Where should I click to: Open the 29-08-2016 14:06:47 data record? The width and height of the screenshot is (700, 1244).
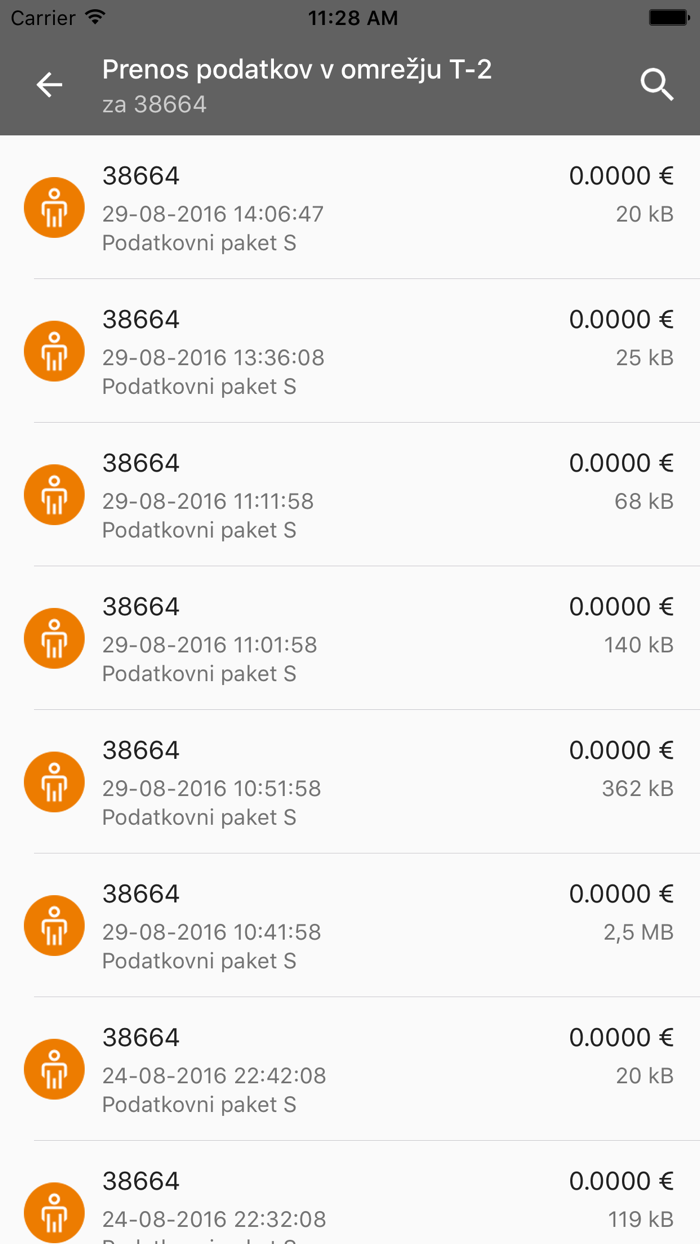pyautogui.click(x=350, y=208)
